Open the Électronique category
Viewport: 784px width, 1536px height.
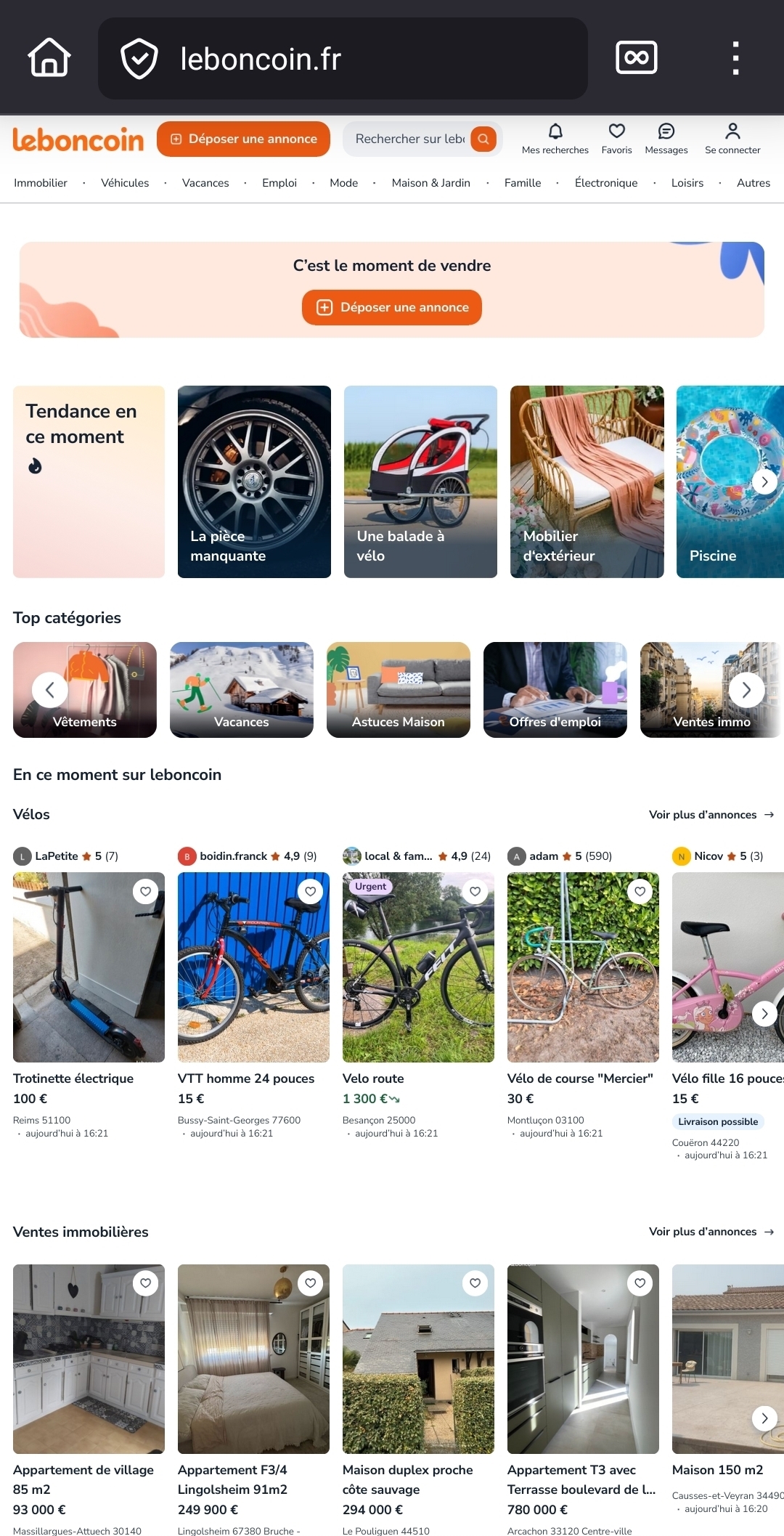[605, 183]
